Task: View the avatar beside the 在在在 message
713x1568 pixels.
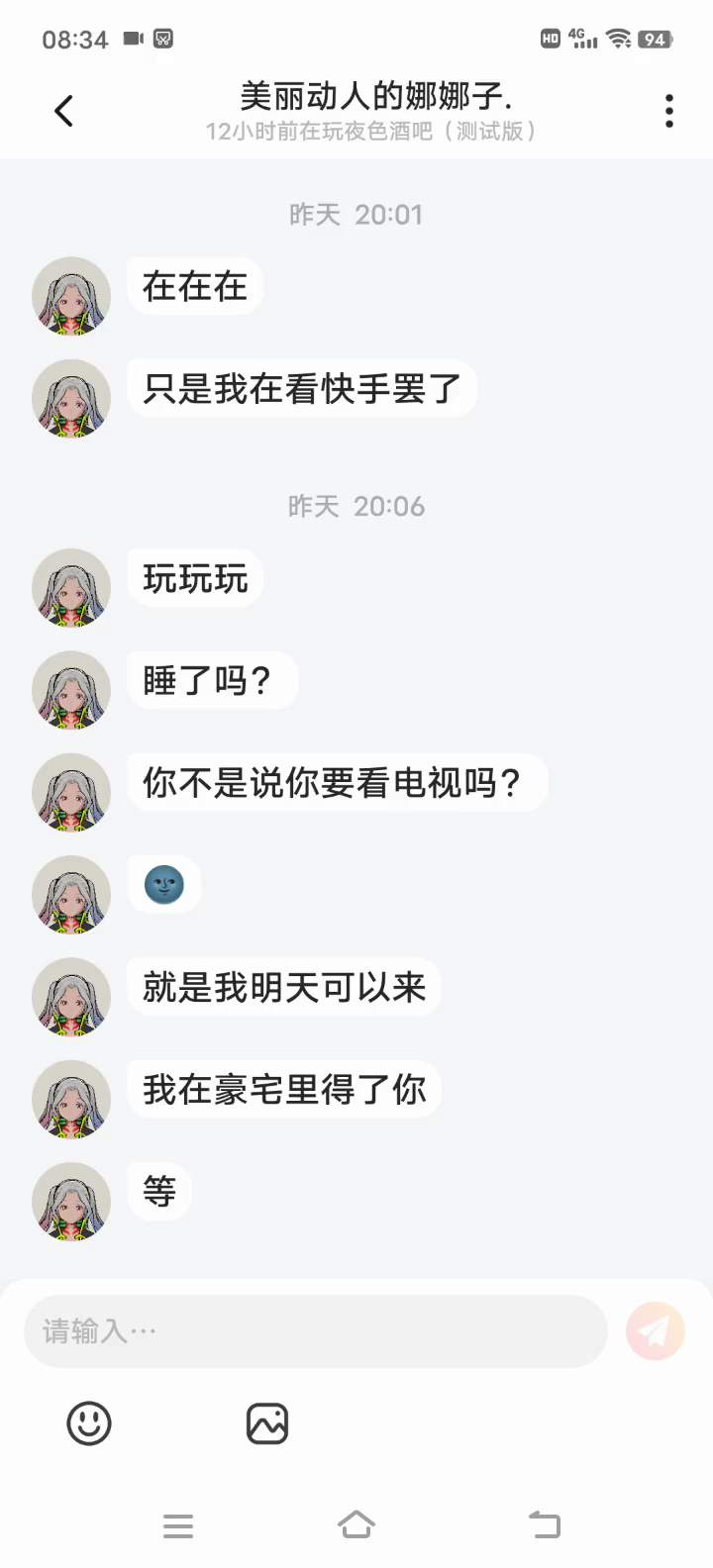Action: coord(71,296)
